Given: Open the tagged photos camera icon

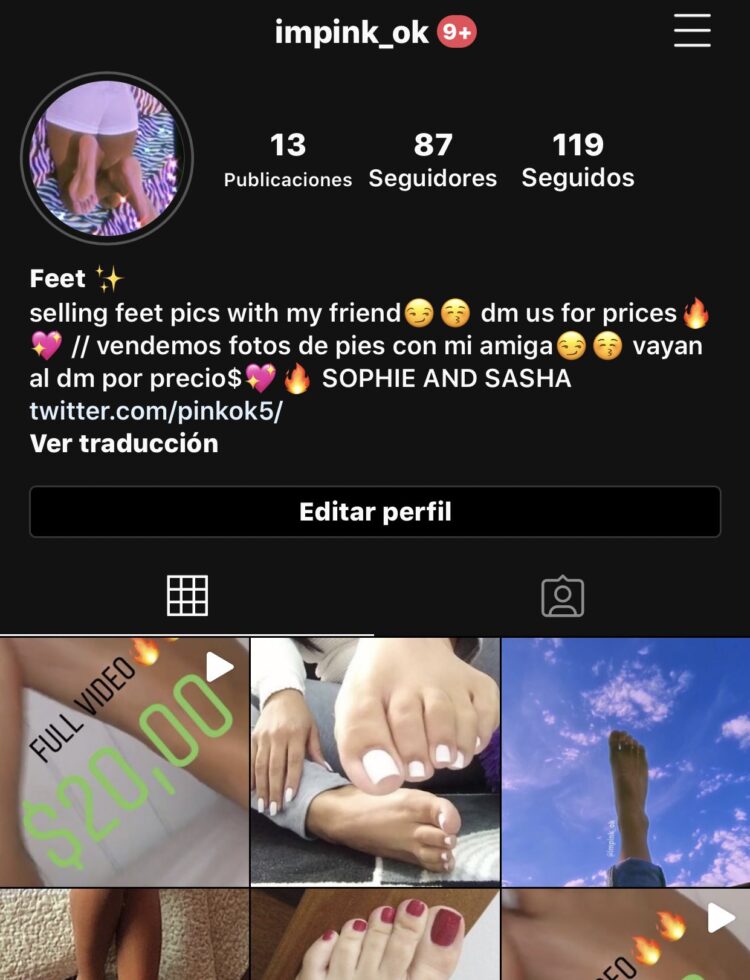Looking at the screenshot, I should pos(563,596).
